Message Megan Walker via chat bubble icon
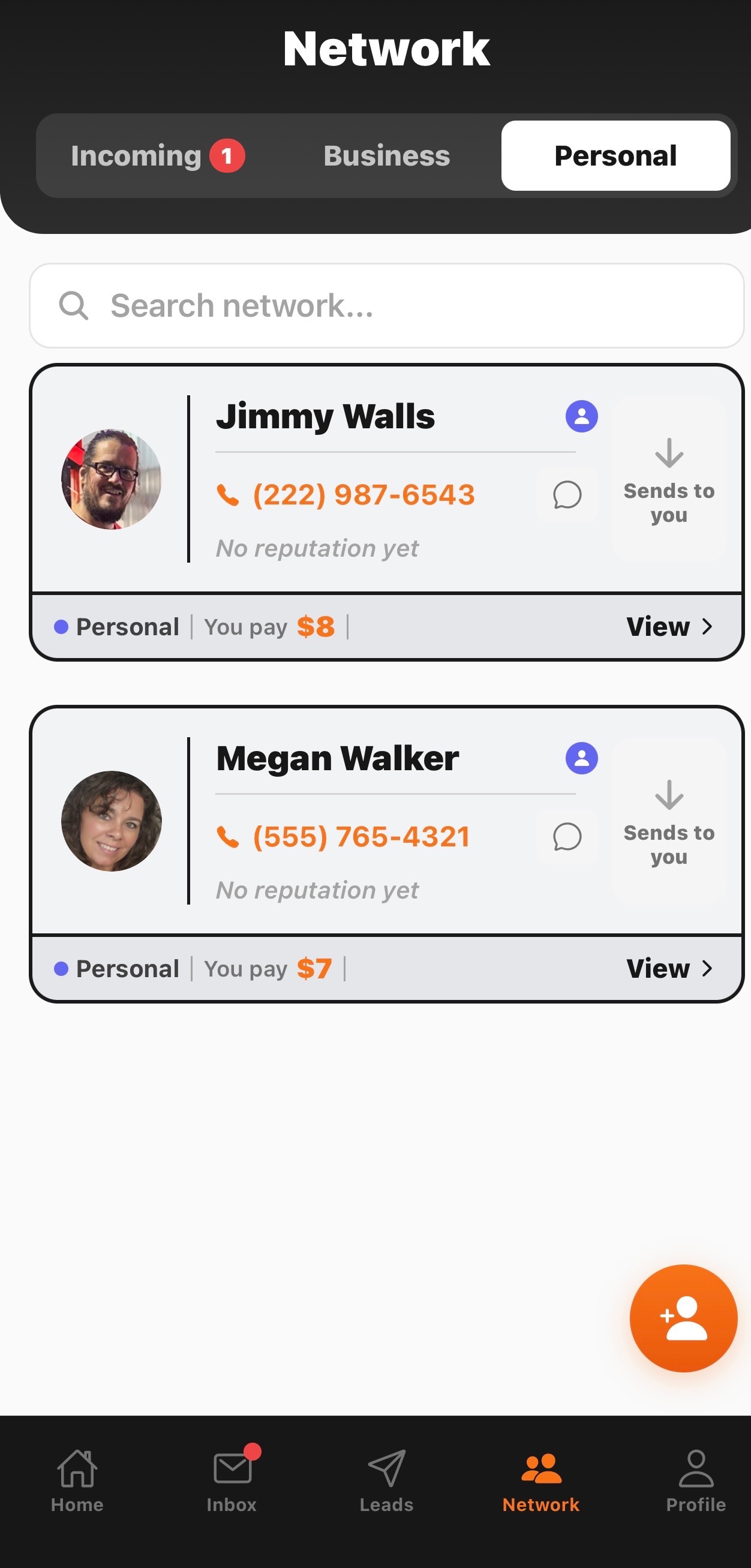The image size is (751, 1568). (567, 836)
